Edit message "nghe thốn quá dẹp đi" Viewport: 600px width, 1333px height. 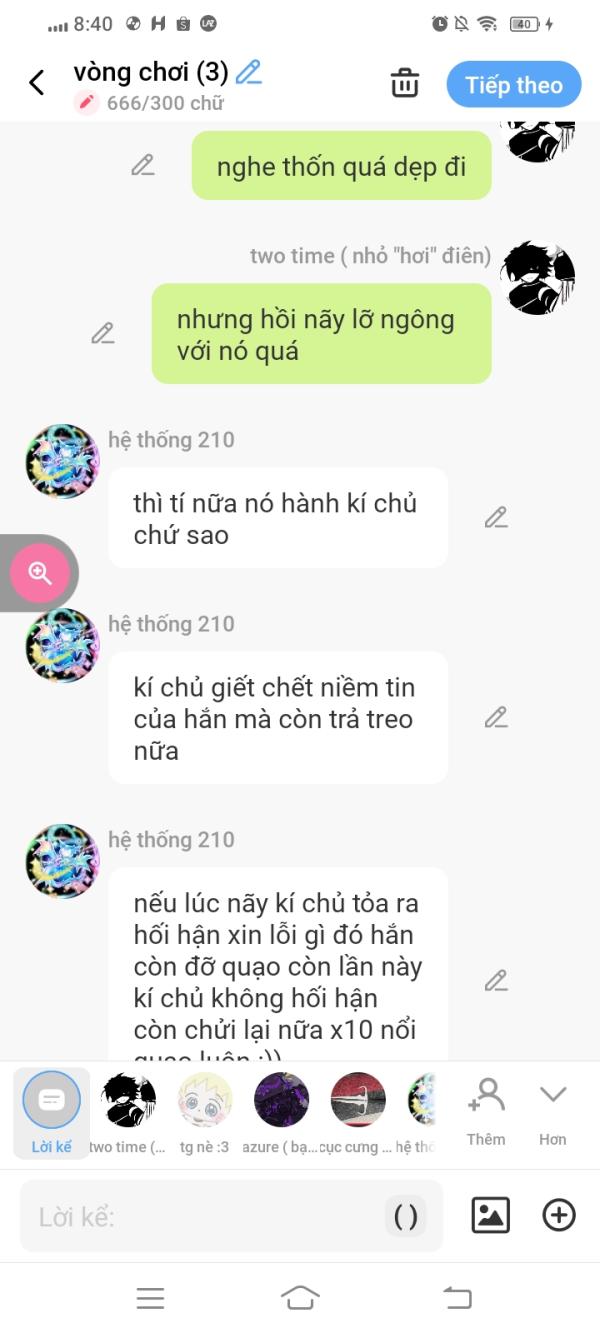tap(143, 165)
